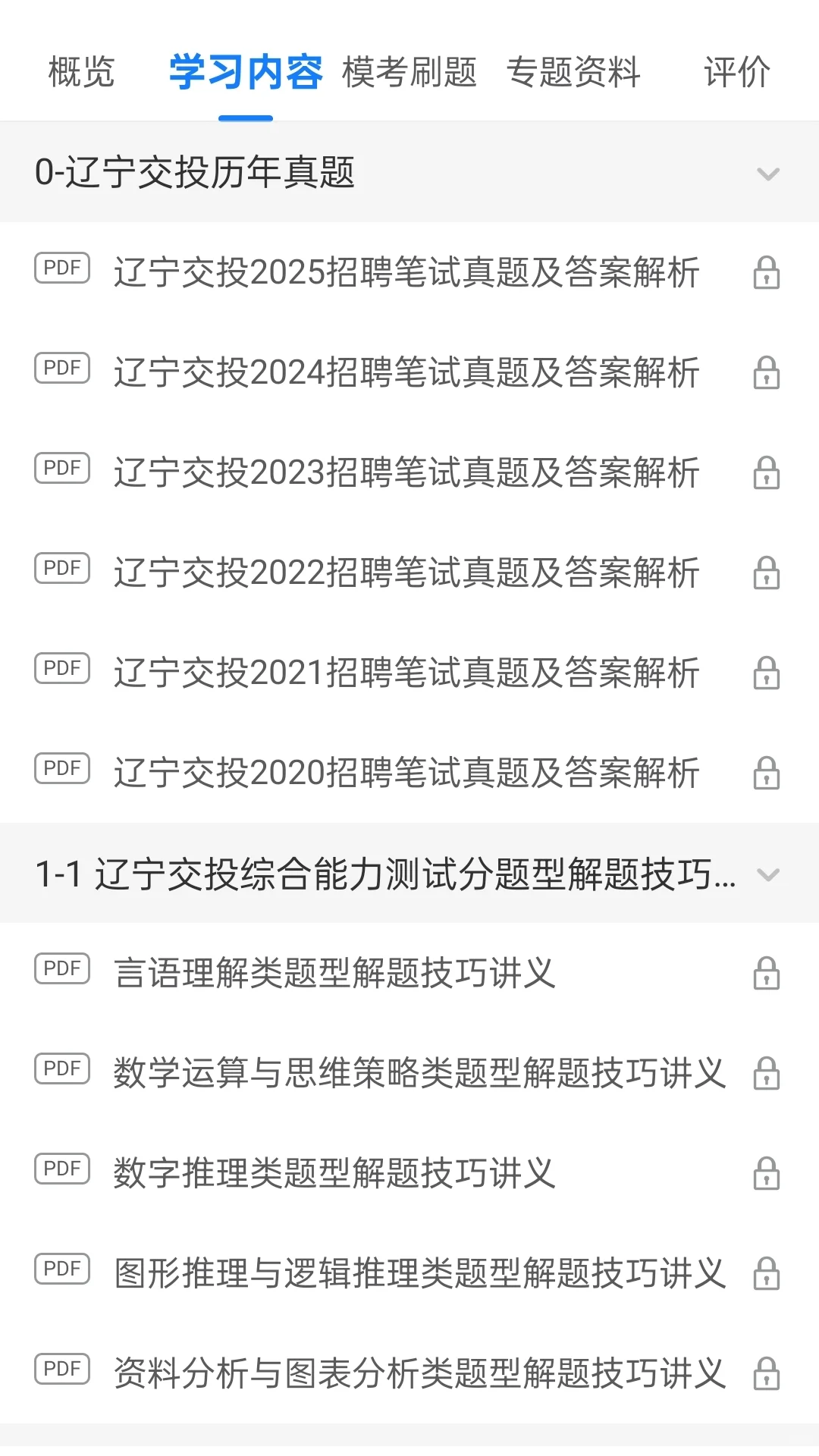This screenshot has width=819, height=1456.
Task: Go to the 专题资料 tab
Action: point(573,73)
